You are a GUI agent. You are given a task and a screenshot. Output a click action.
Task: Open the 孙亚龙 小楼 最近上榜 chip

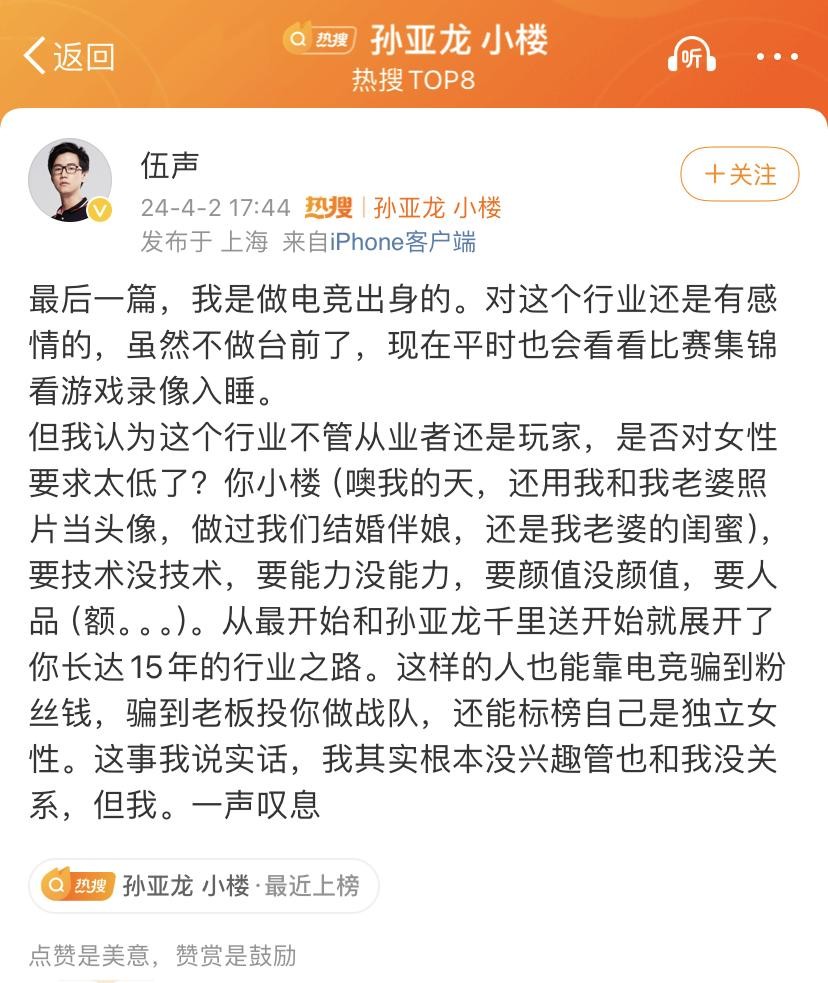point(204,886)
